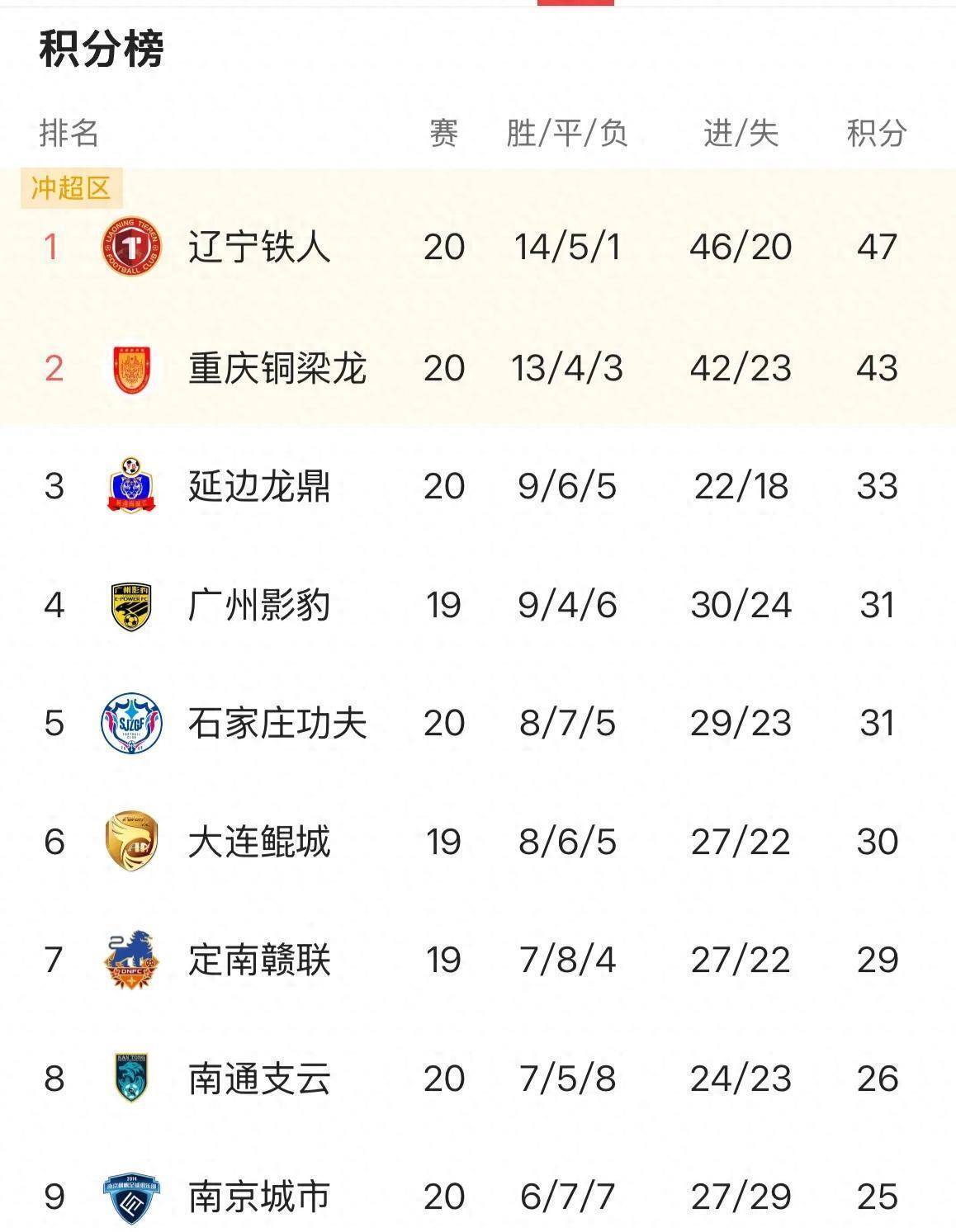Select the 延边龙鼎 team row
Image resolution: width=956 pixels, height=1232 pixels.
pyautogui.click(x=259, y=486)
